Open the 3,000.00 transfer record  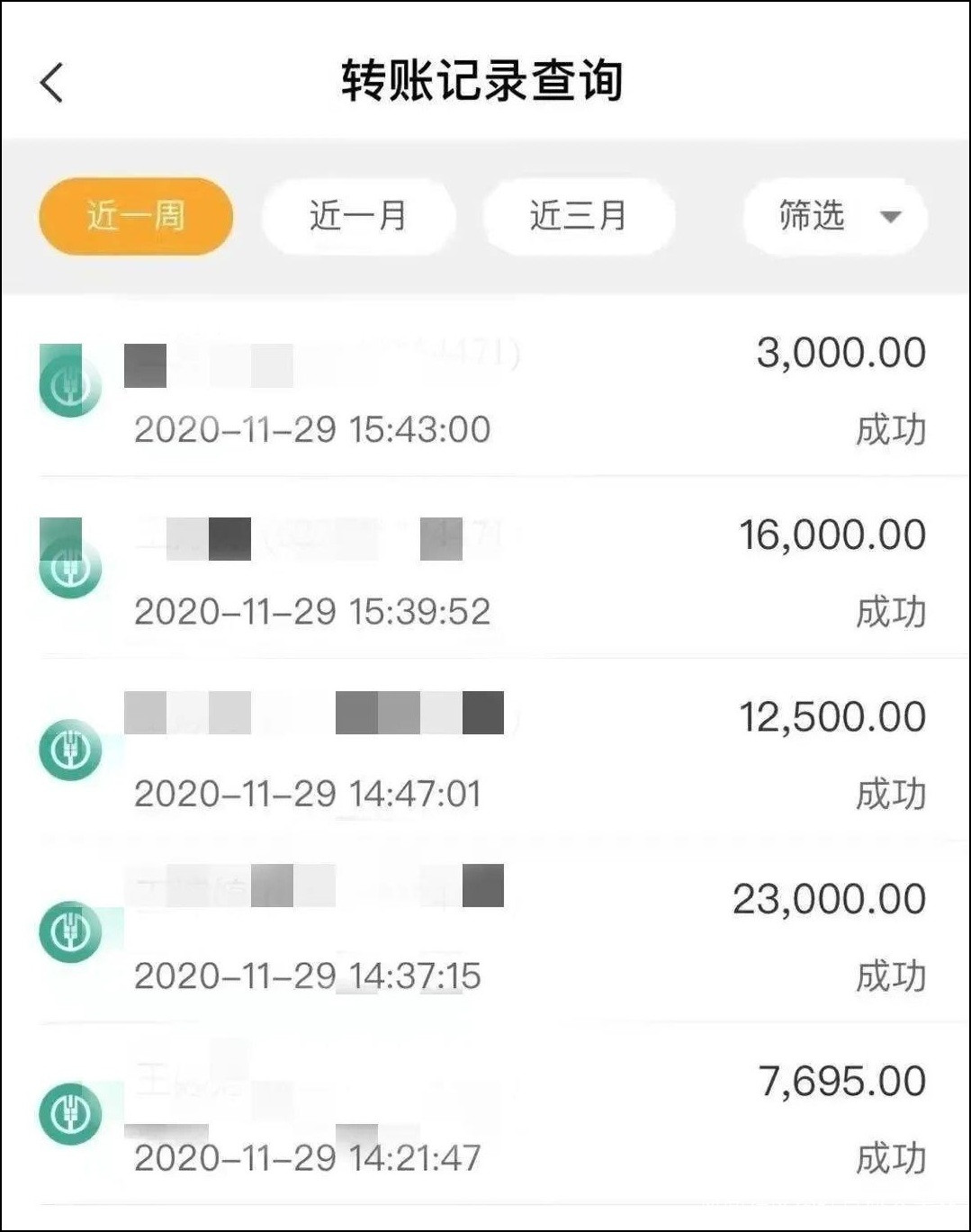[485, 389]
